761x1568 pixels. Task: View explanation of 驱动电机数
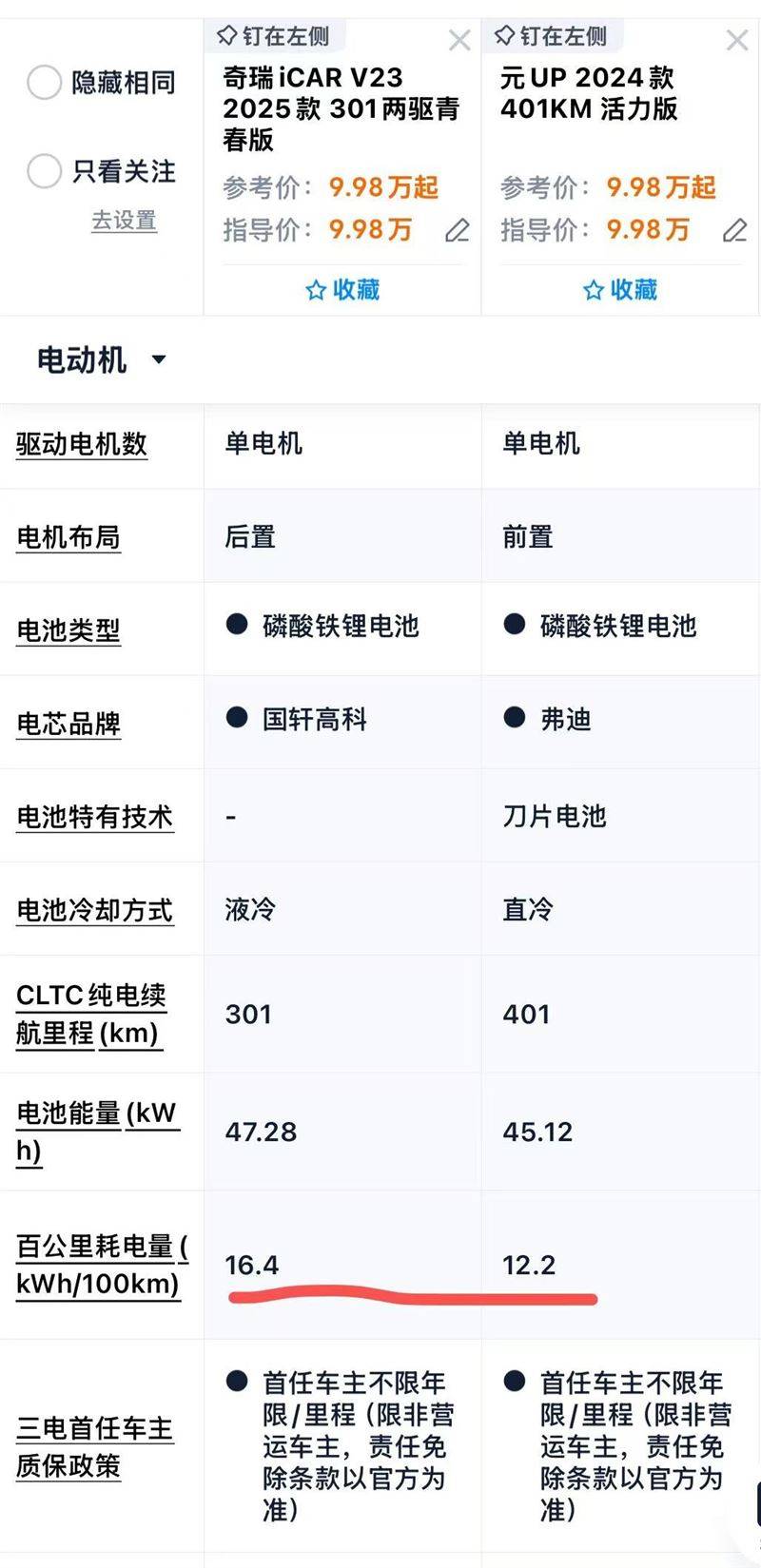pos(82,444)
